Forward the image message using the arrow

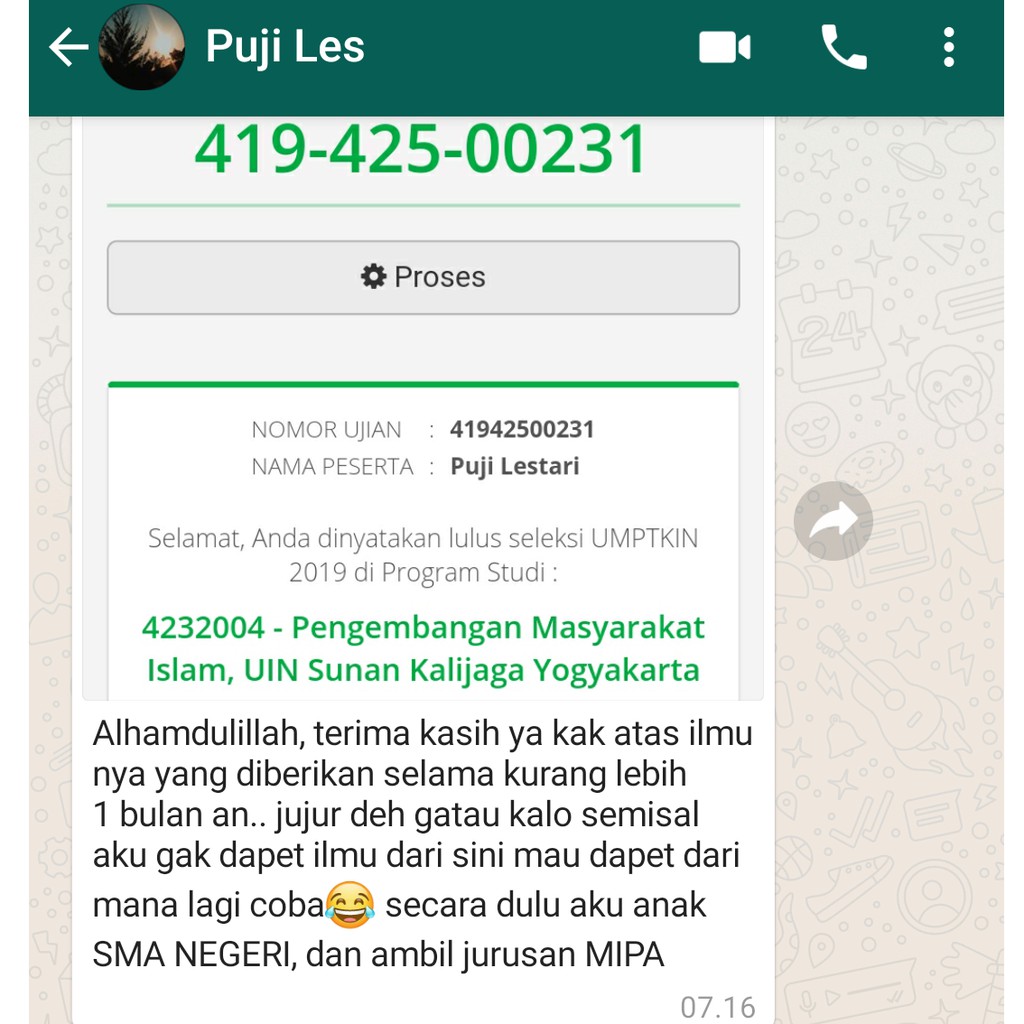pos(833,521)
